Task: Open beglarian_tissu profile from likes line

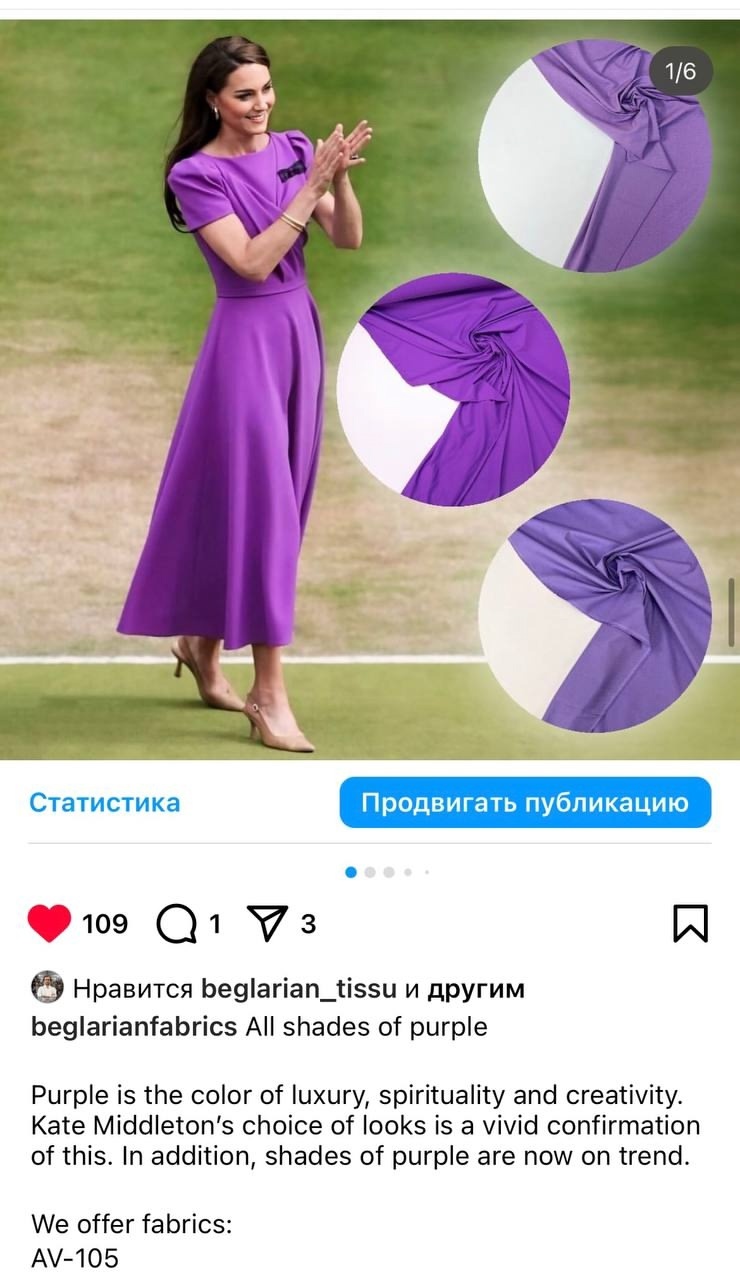Action: tap(299, 989)
